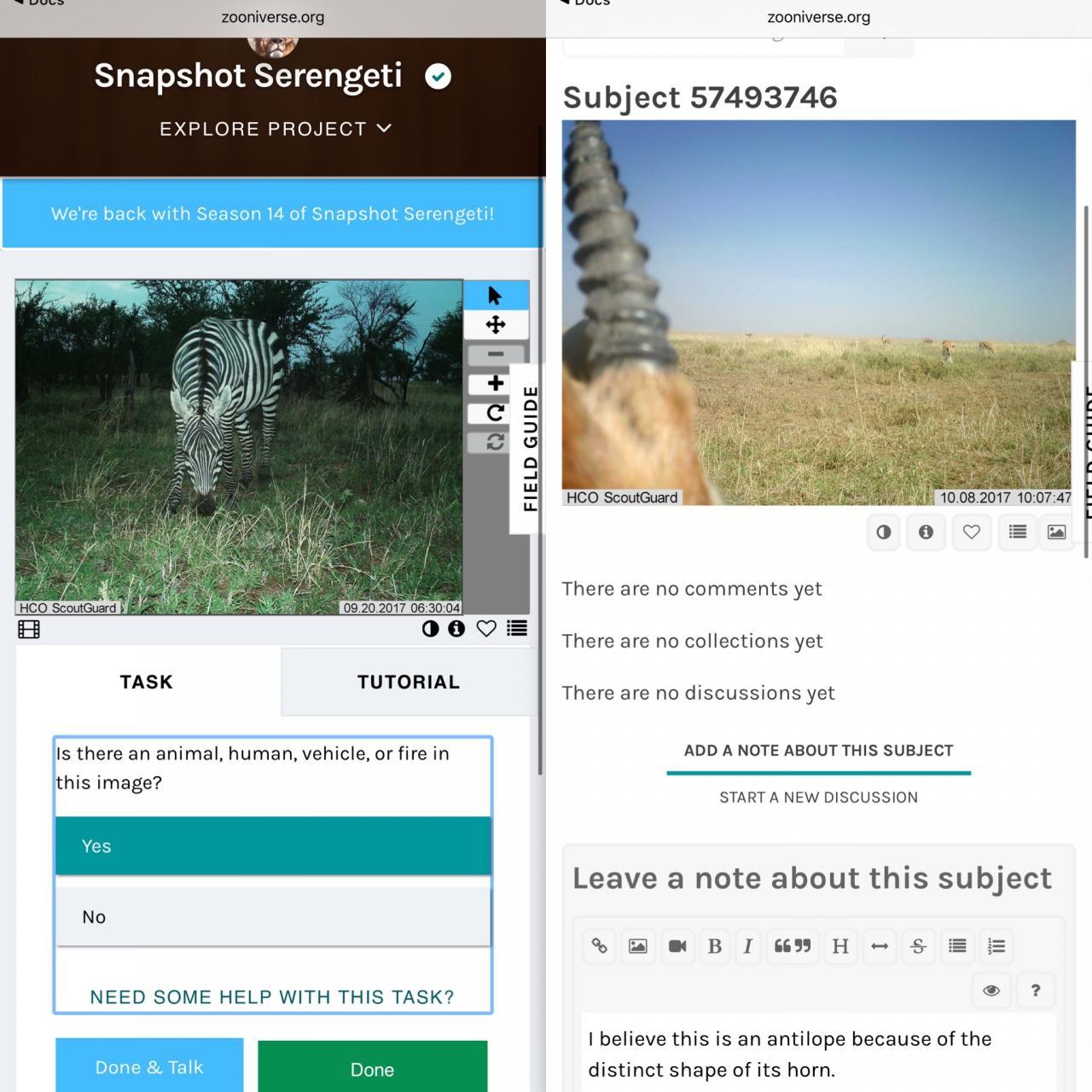The height and width of the screenshot is (1092, 1092).
Task: Favorite Subject 57493746 with the heart icon
Action: 971,532
